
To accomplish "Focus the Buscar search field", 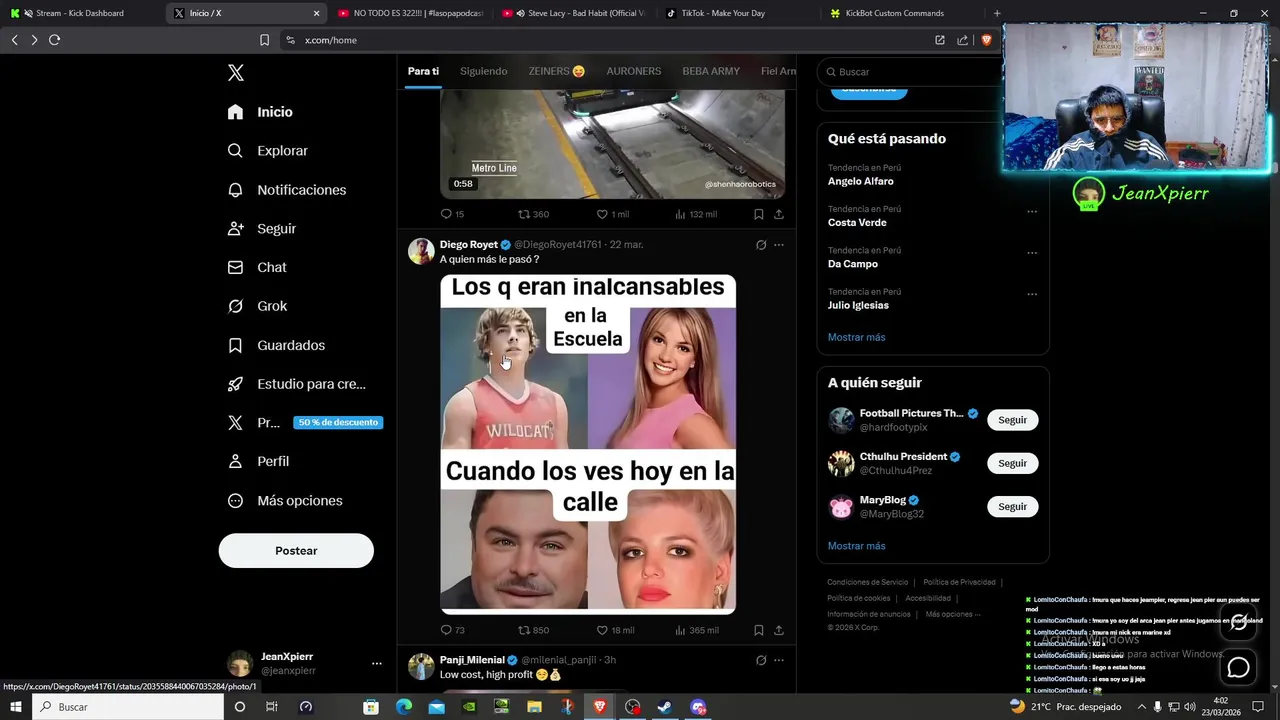I will (x=910, y=72).
